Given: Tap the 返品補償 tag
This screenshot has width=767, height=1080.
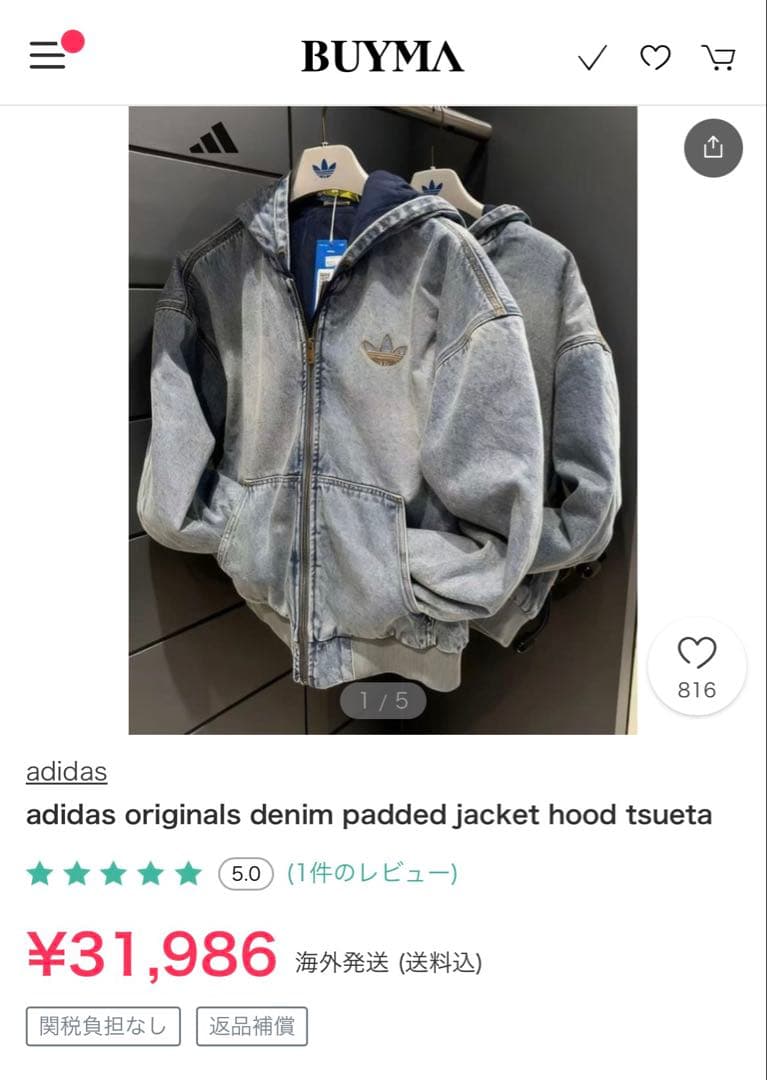Looking at the screenshot, I should tap(252, 1026).
